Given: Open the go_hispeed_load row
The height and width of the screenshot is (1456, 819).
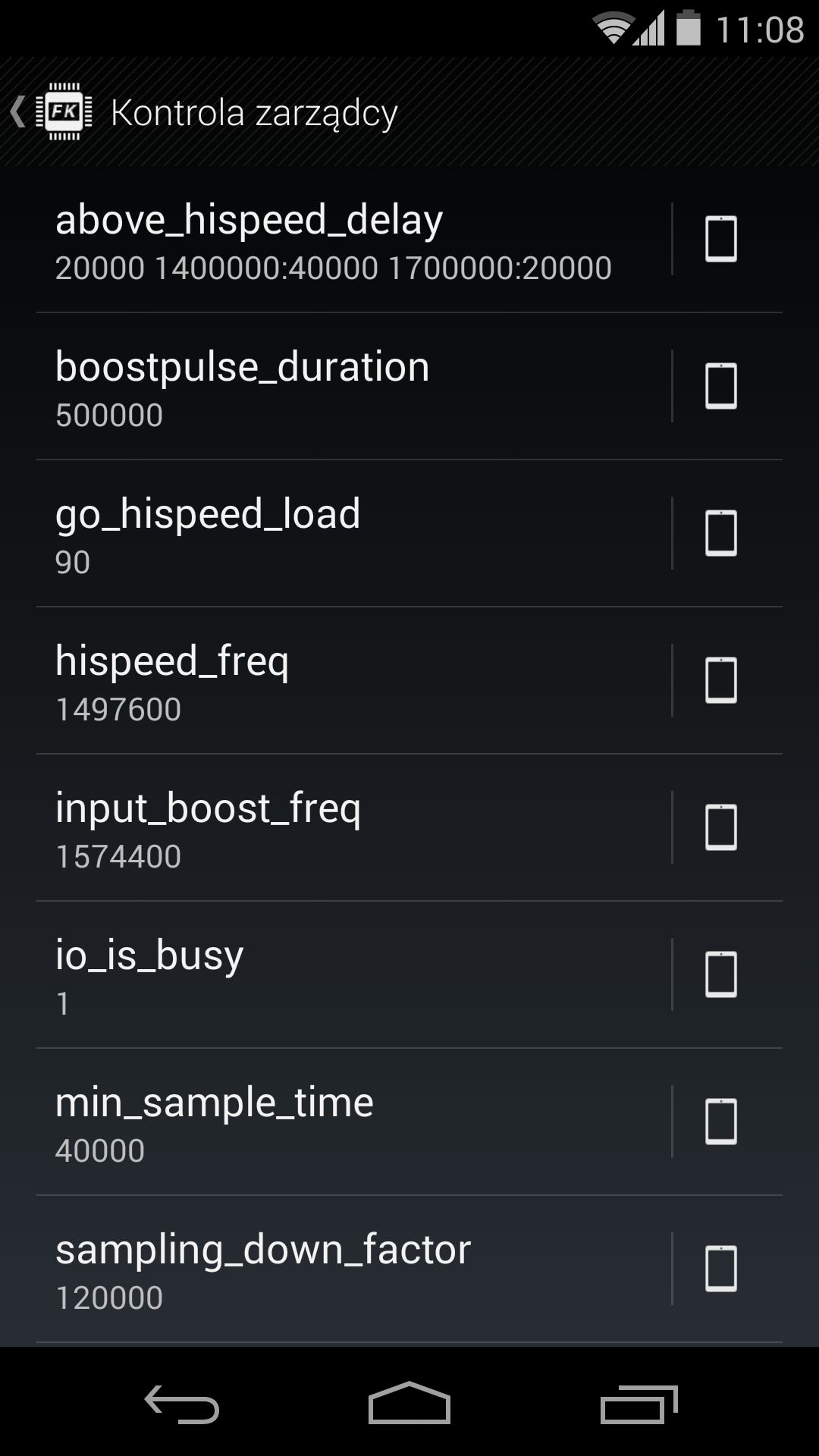Looking at the screenshot, I should pos(353,533).
